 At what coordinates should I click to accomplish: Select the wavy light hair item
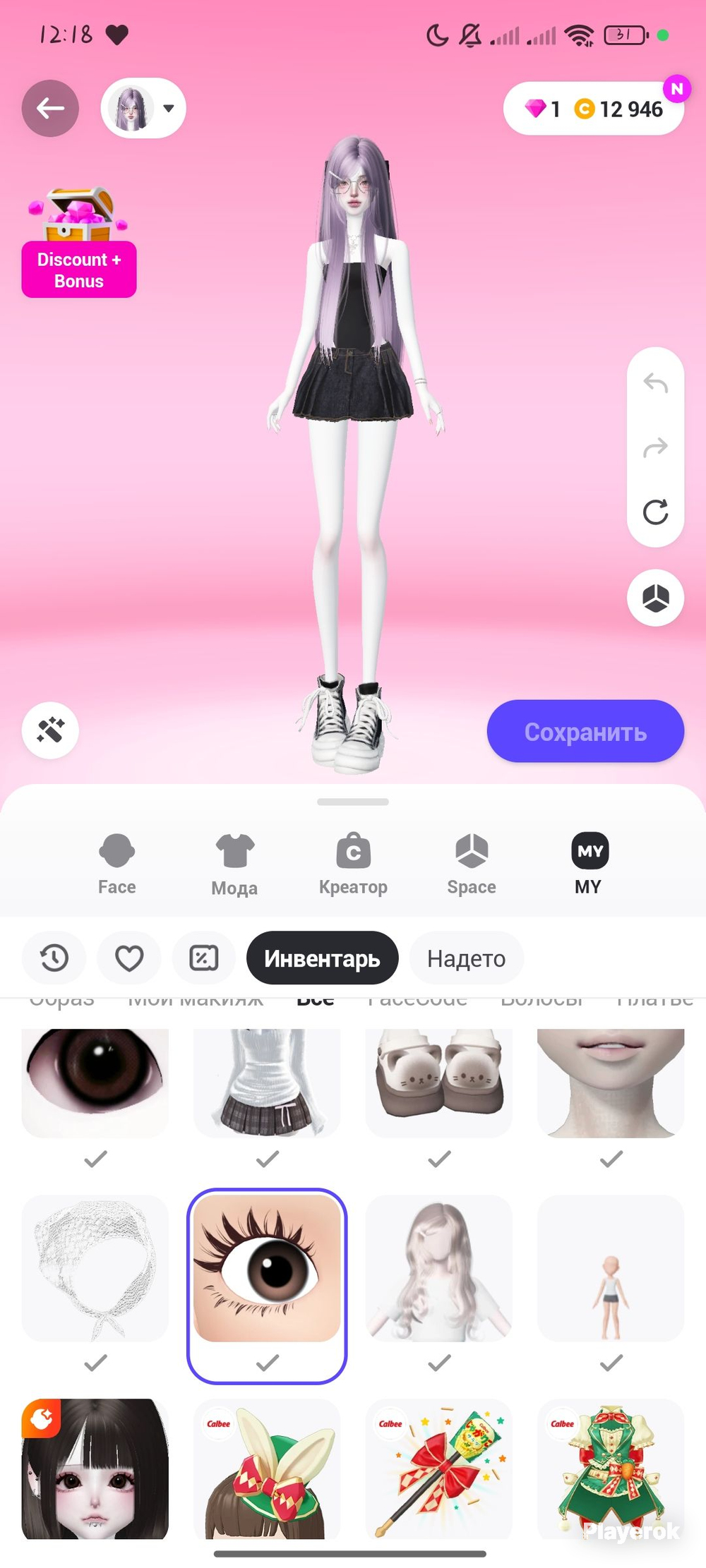coord(438,1268)
